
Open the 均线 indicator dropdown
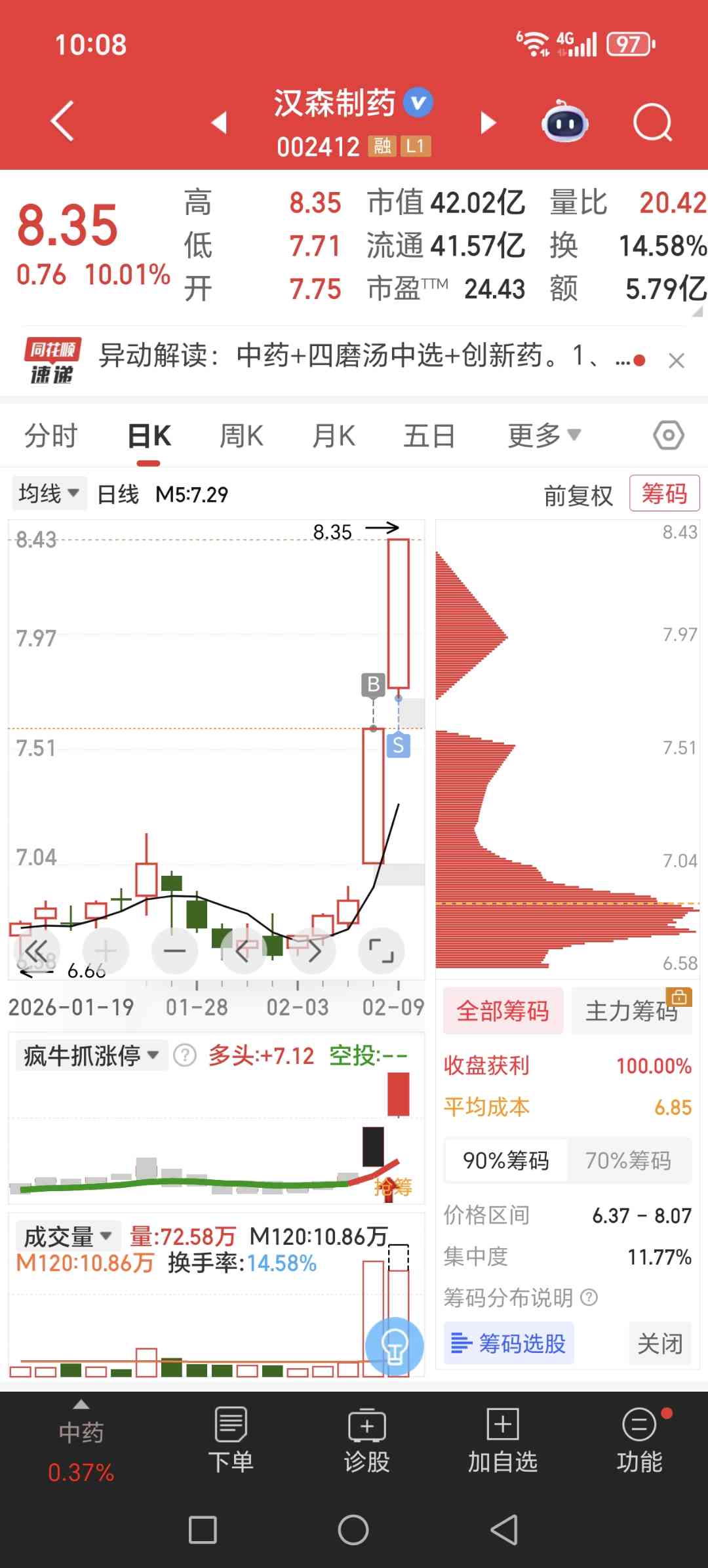[49, 494]
